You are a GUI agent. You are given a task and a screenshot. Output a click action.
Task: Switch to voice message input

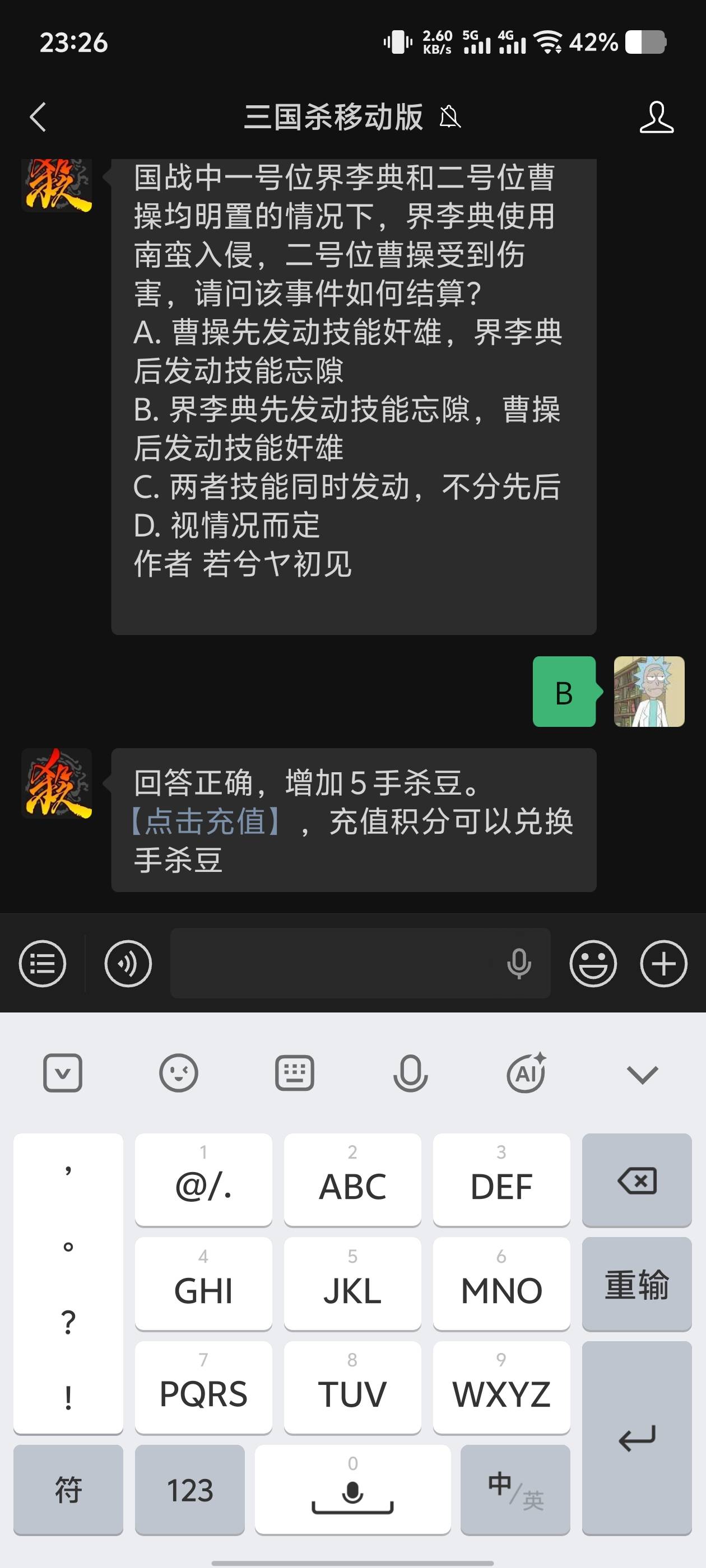tap(128, 964)
